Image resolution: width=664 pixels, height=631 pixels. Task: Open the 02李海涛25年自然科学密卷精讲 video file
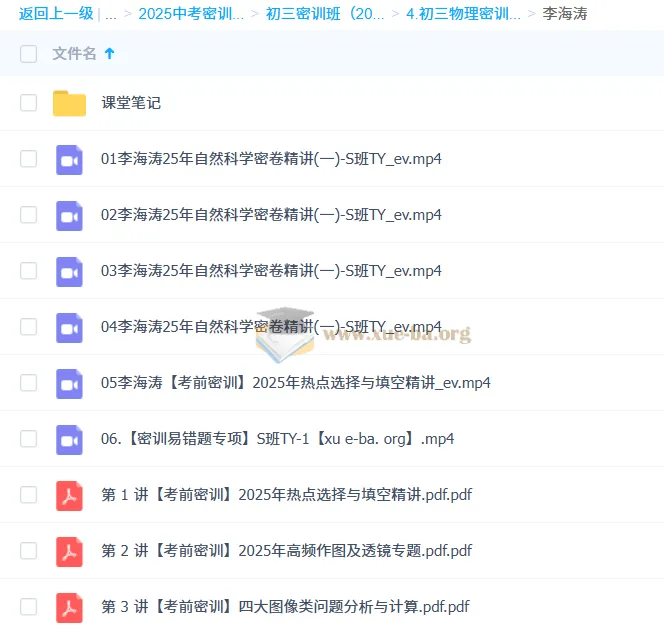click(271, 215)
